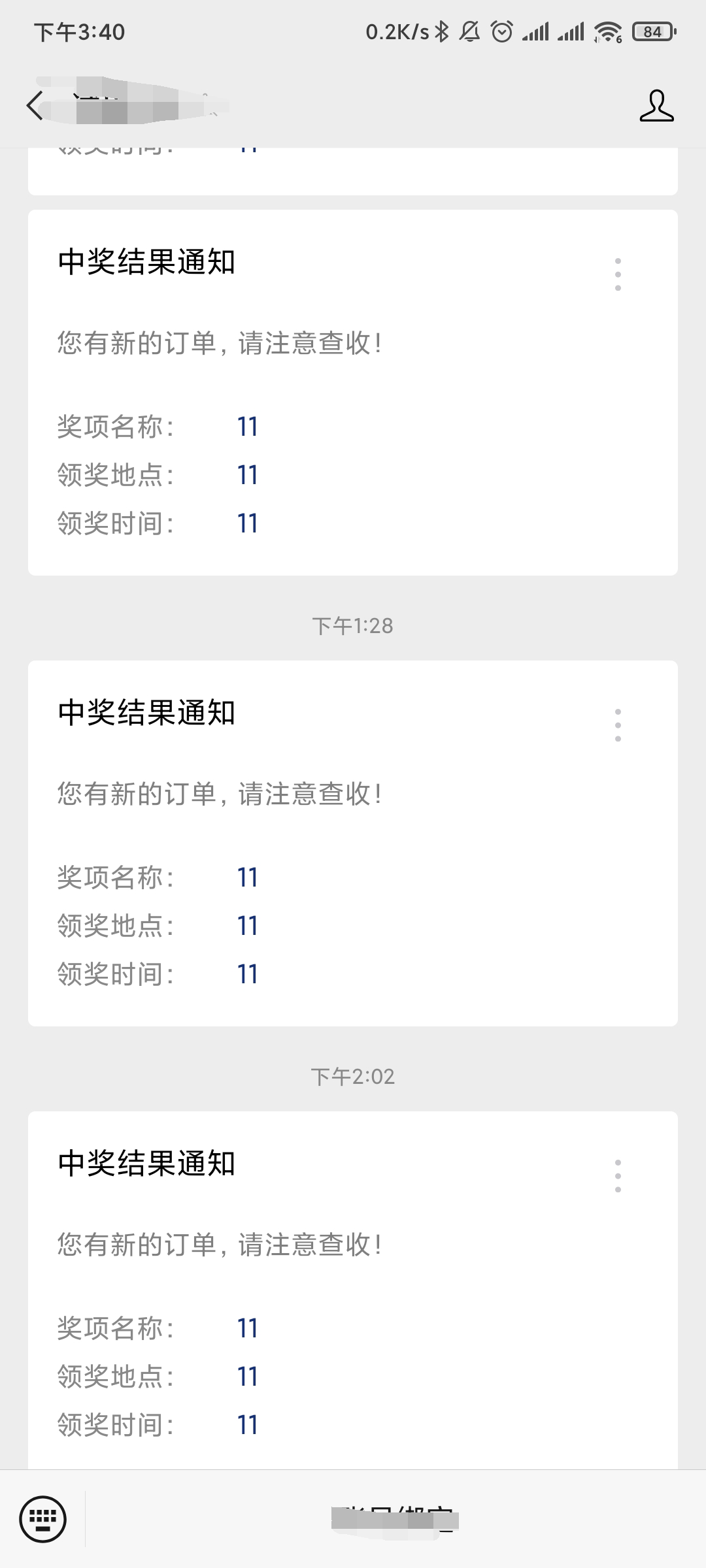Viewport: 706px width, 1568px height.
Task: Open the 中奖结果通知 card sent at 下午1:28
Action: pyautogui.click(x=353, y=843)
